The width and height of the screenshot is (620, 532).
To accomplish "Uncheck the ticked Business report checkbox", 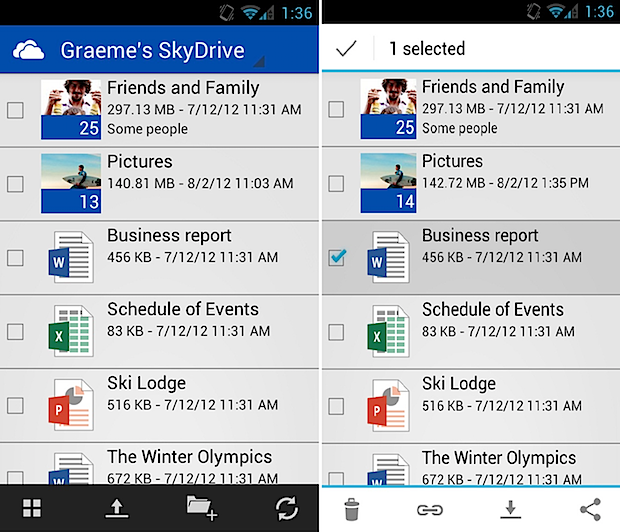I will [x=337, y=258].
